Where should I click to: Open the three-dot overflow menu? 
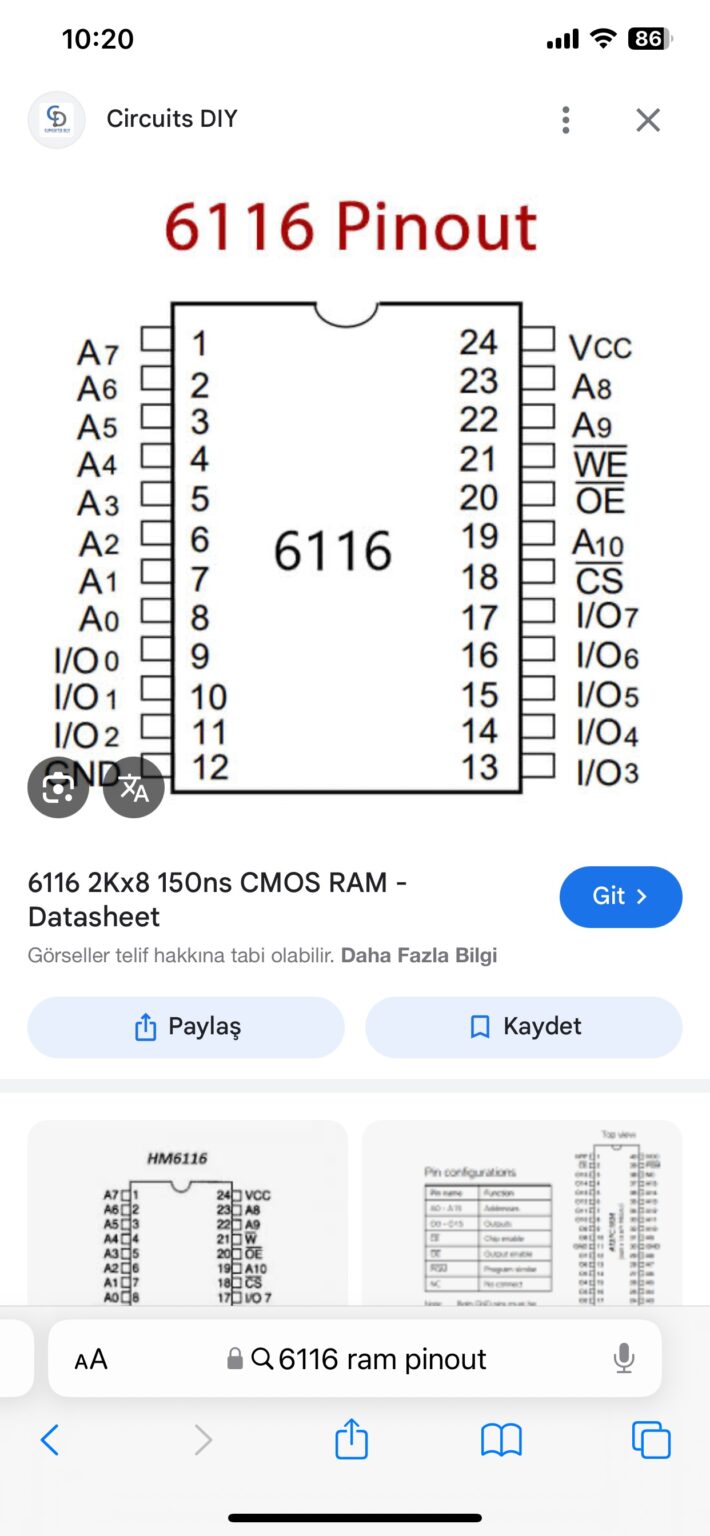pos(566,120)
